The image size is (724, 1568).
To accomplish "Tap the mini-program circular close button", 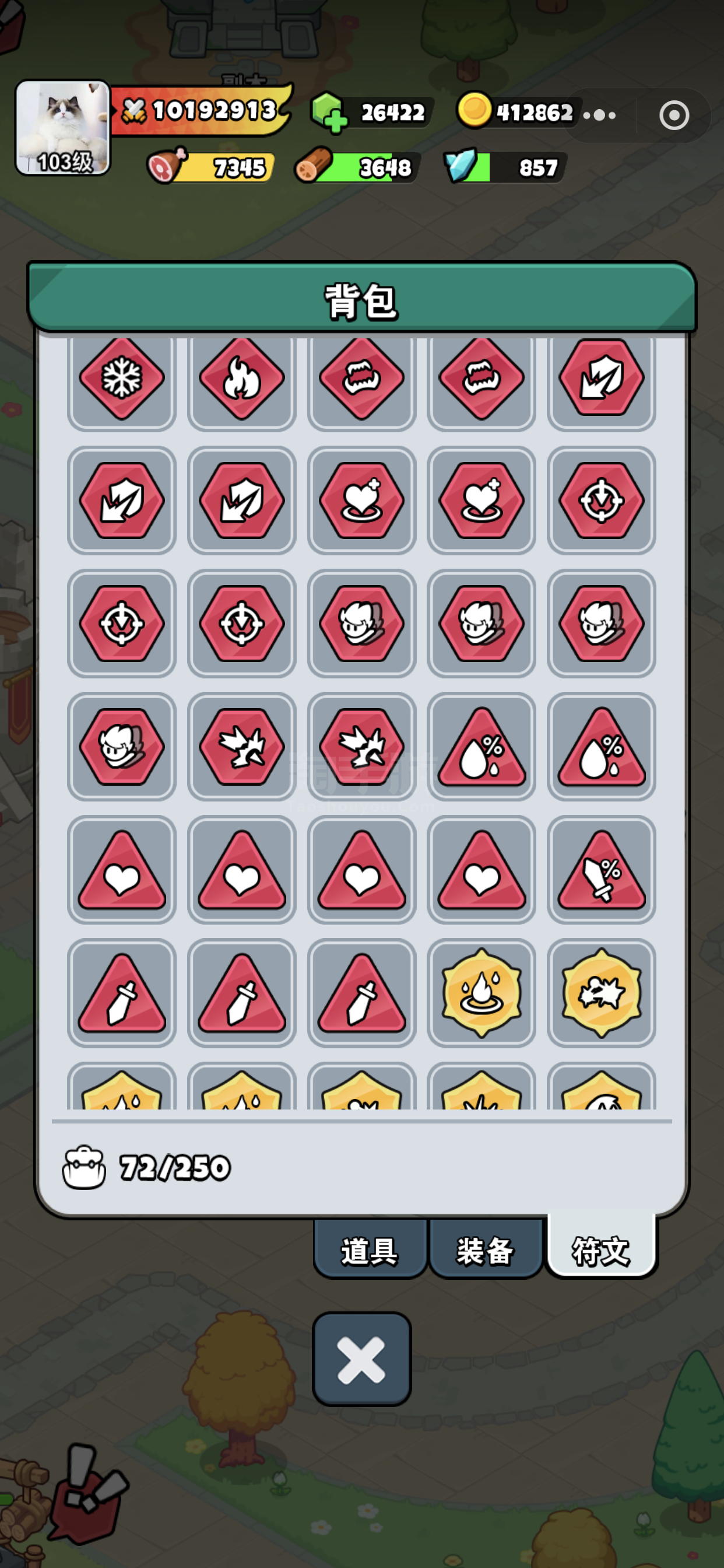I will [x=674, y=115].
